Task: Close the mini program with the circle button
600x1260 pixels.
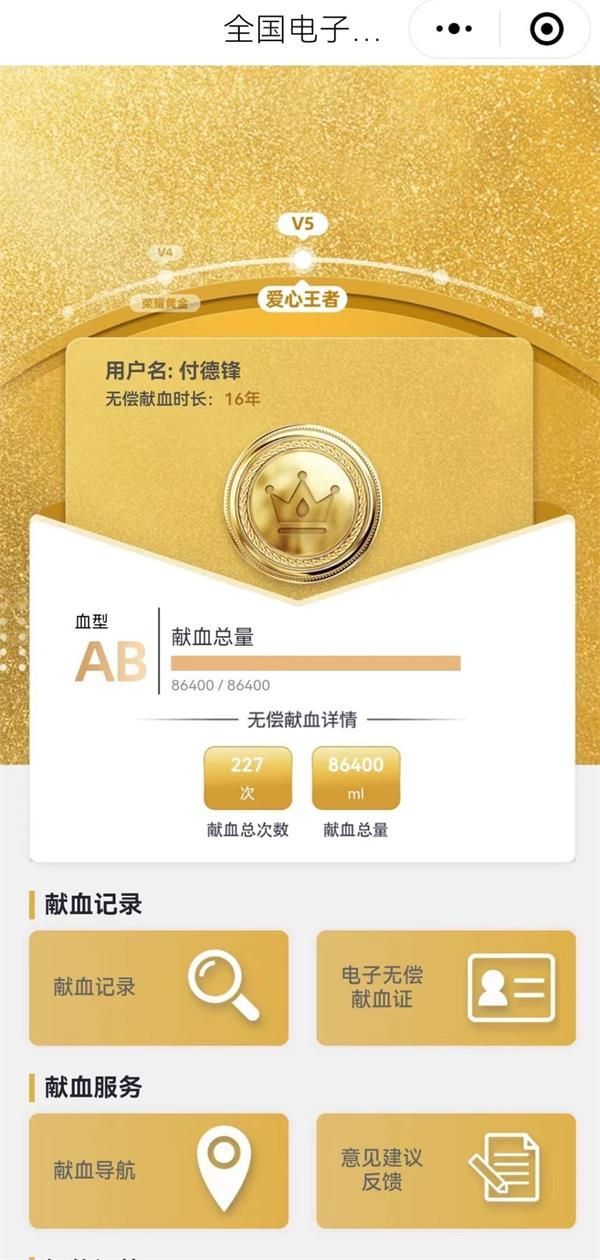Action: pyautogui.click(x=546, y=29)
